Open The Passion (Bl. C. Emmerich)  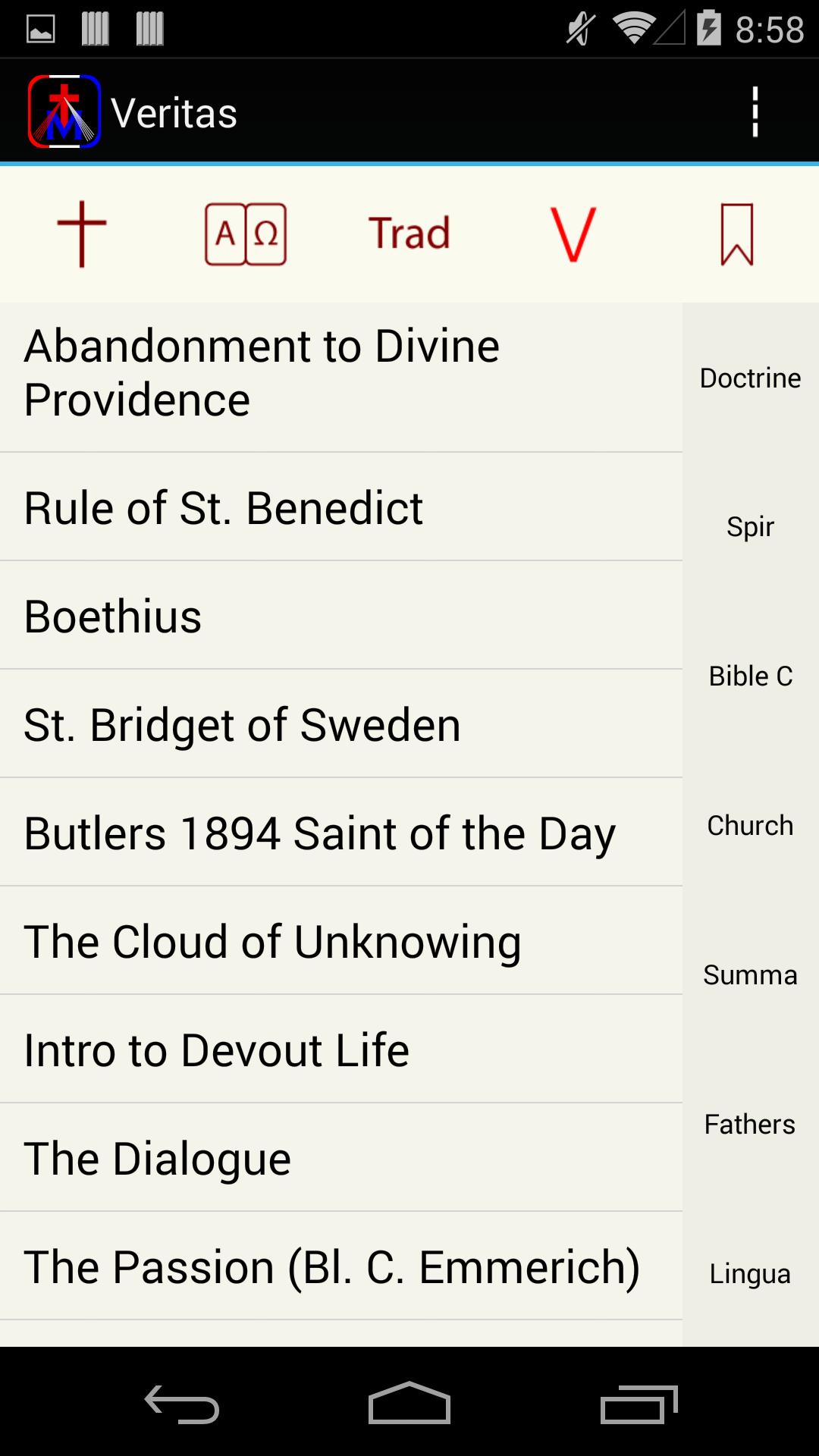pyautogui.click(x=341, y=1266)
